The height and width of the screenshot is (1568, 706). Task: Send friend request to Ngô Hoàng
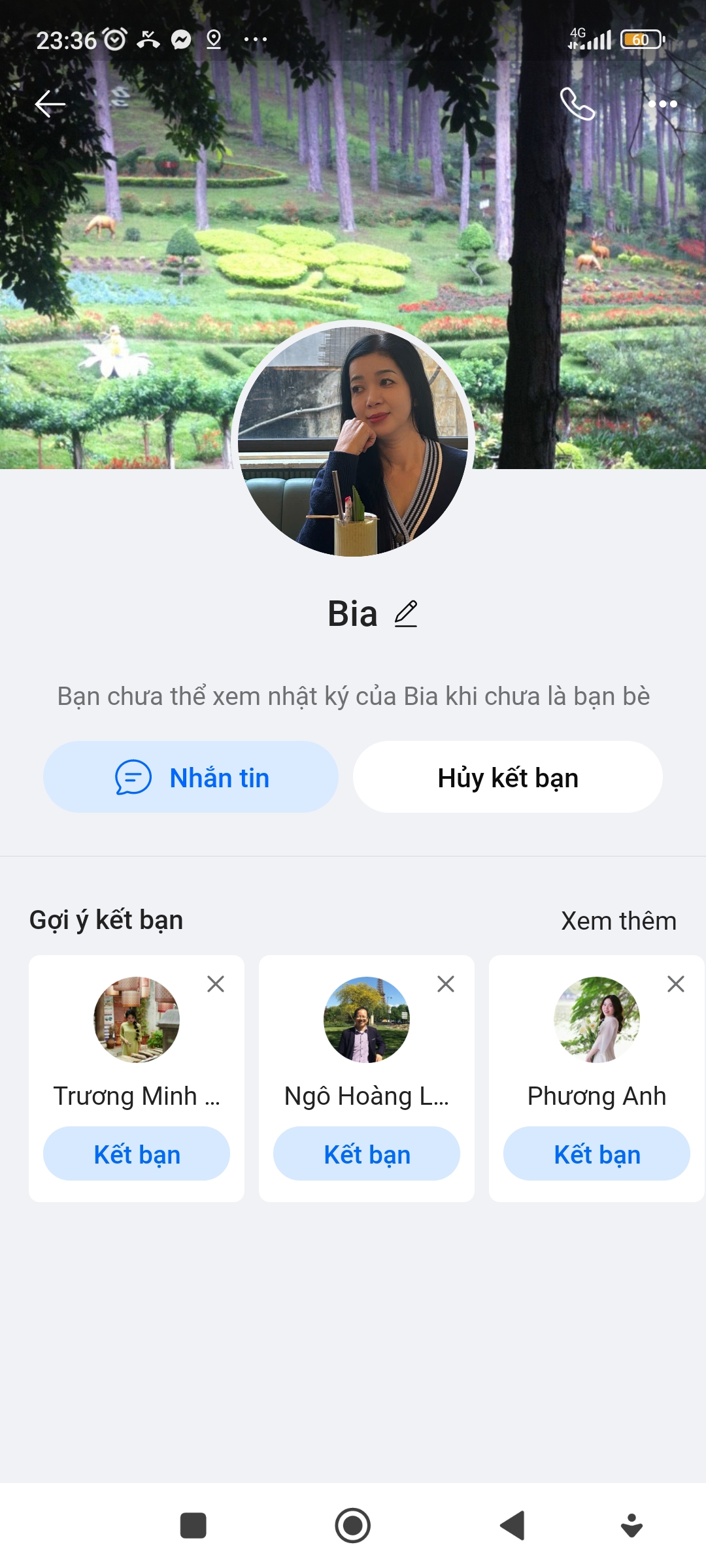[366, 1154]
